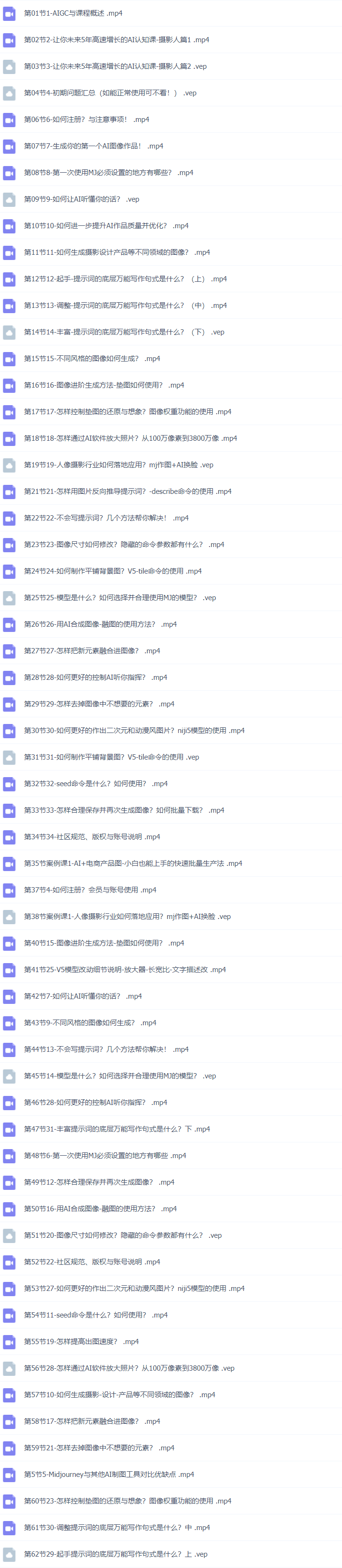342x1568 pixels.
Task: Open 第19节19-人像摄影行业如何落地应用 file
Action: pos(118,465)
